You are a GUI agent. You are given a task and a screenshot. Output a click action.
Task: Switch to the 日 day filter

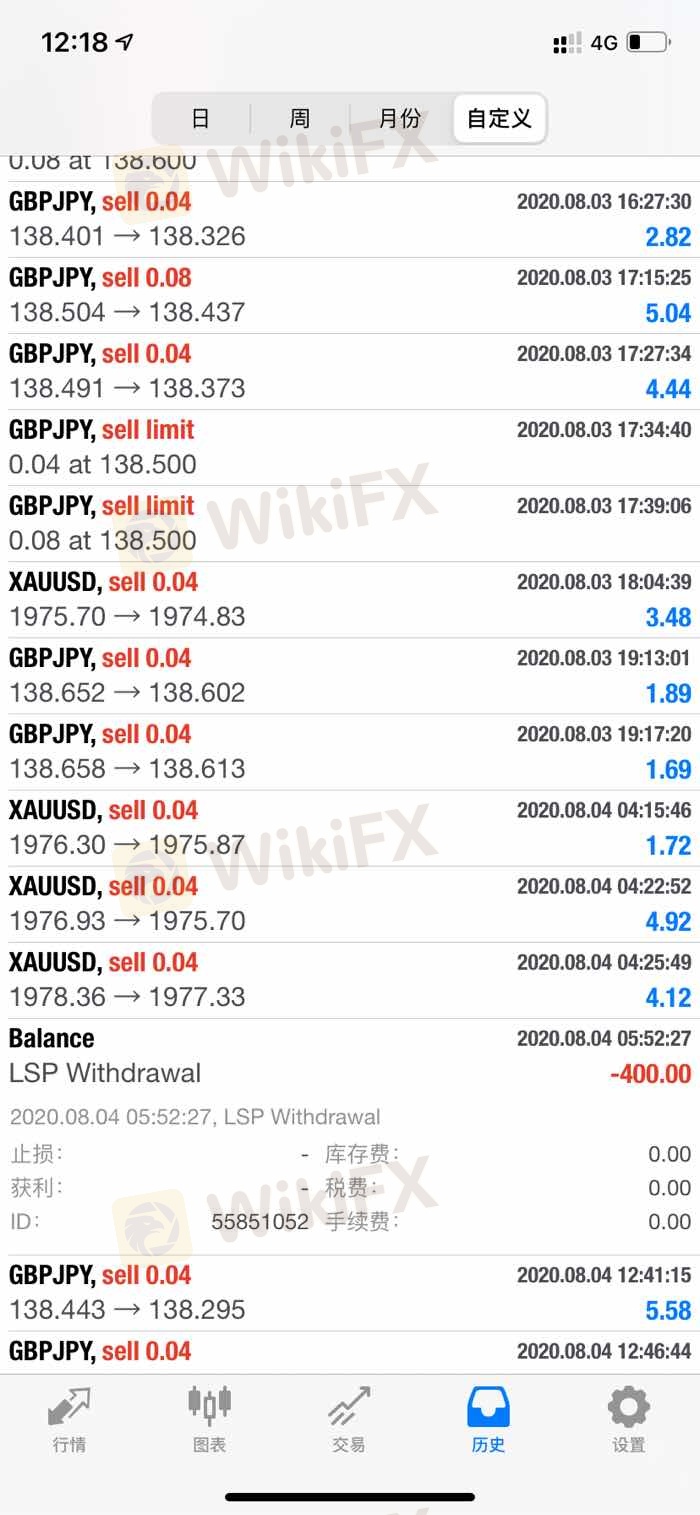coord(201,119)
